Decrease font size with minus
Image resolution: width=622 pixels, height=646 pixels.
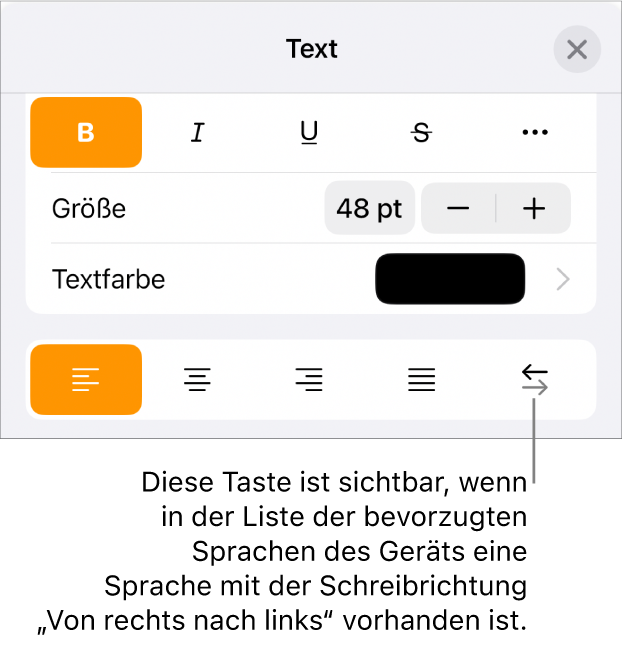point(458,209)
